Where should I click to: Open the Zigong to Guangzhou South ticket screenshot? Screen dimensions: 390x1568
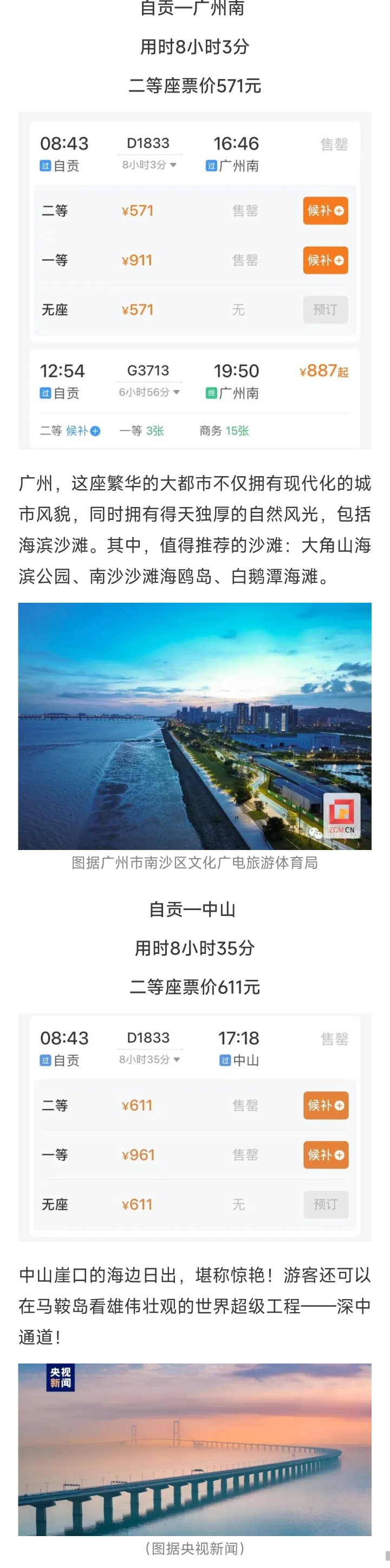coord(194,281)
